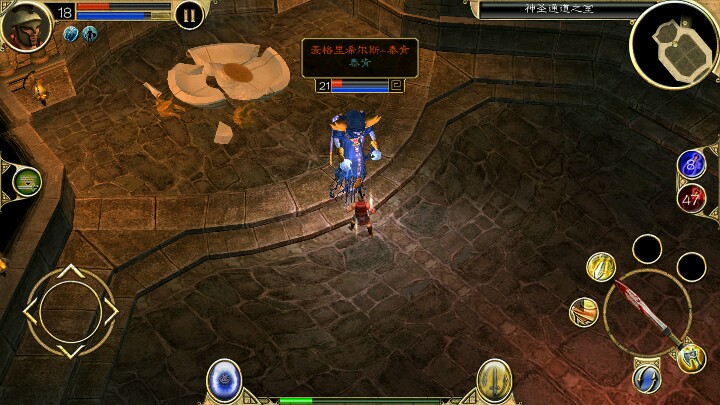The width and height of the screenshot is (720, 405).
Task: Trigger the blue slash skill
Action: coord(646,377)
